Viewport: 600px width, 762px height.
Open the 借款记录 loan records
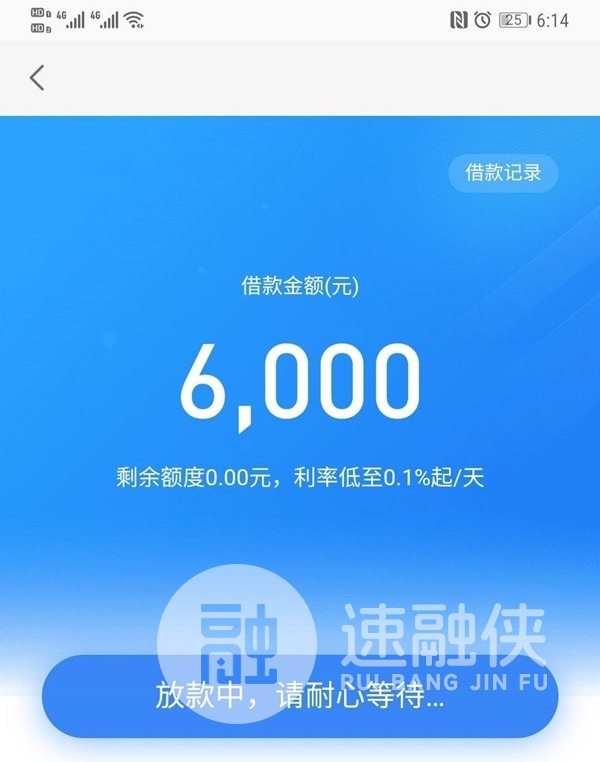(503, 172)
